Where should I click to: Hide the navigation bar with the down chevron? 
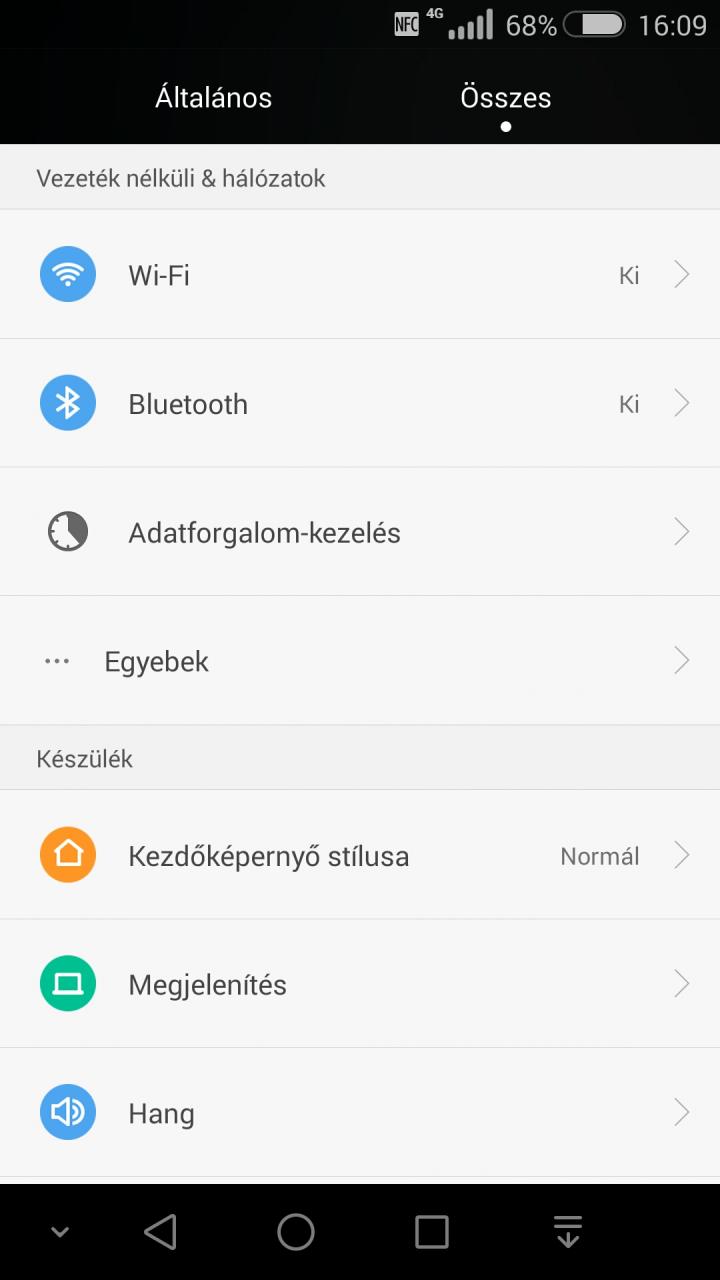(x=60, y=1232)
